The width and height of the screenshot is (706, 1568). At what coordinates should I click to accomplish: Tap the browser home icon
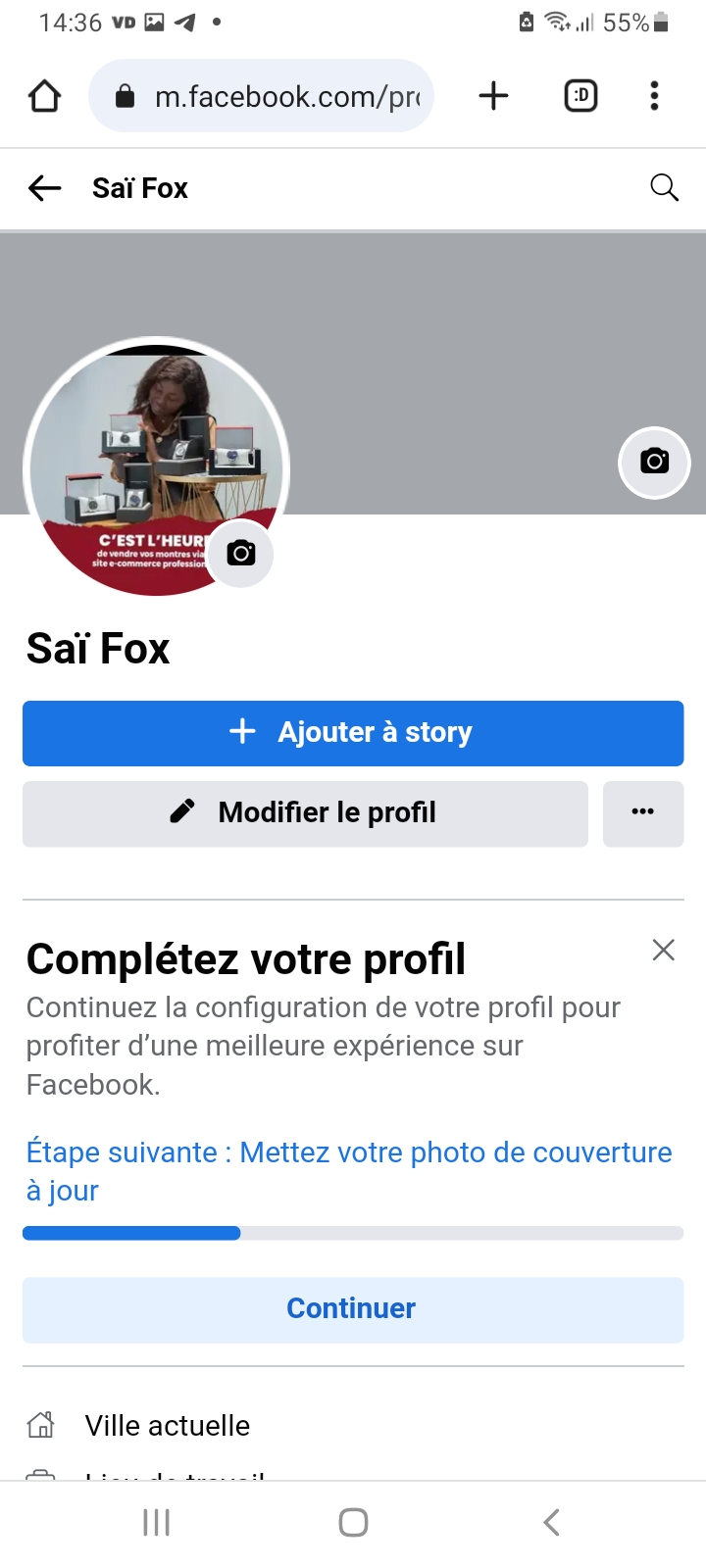click(x=44, y=96)
